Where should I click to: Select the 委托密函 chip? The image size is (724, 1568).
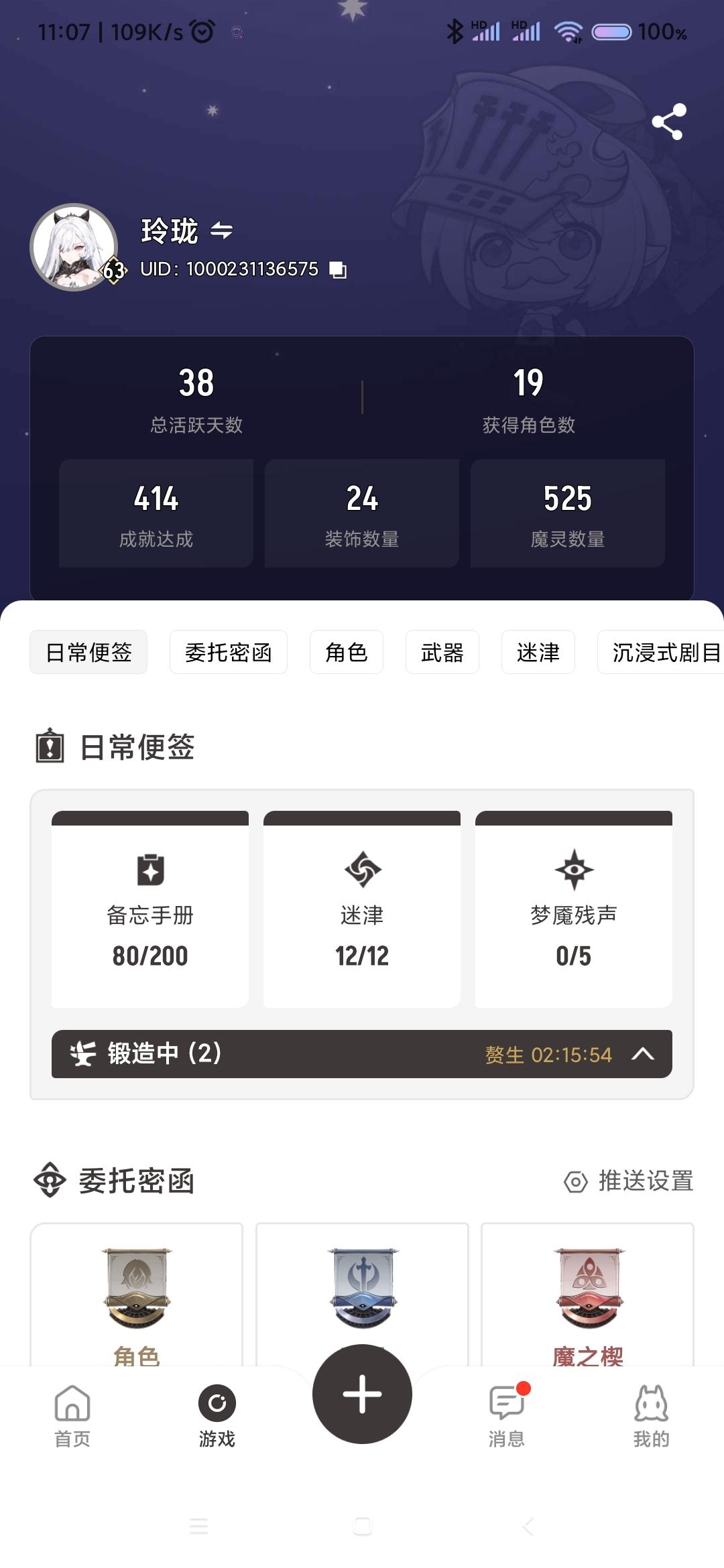[228, 652]
